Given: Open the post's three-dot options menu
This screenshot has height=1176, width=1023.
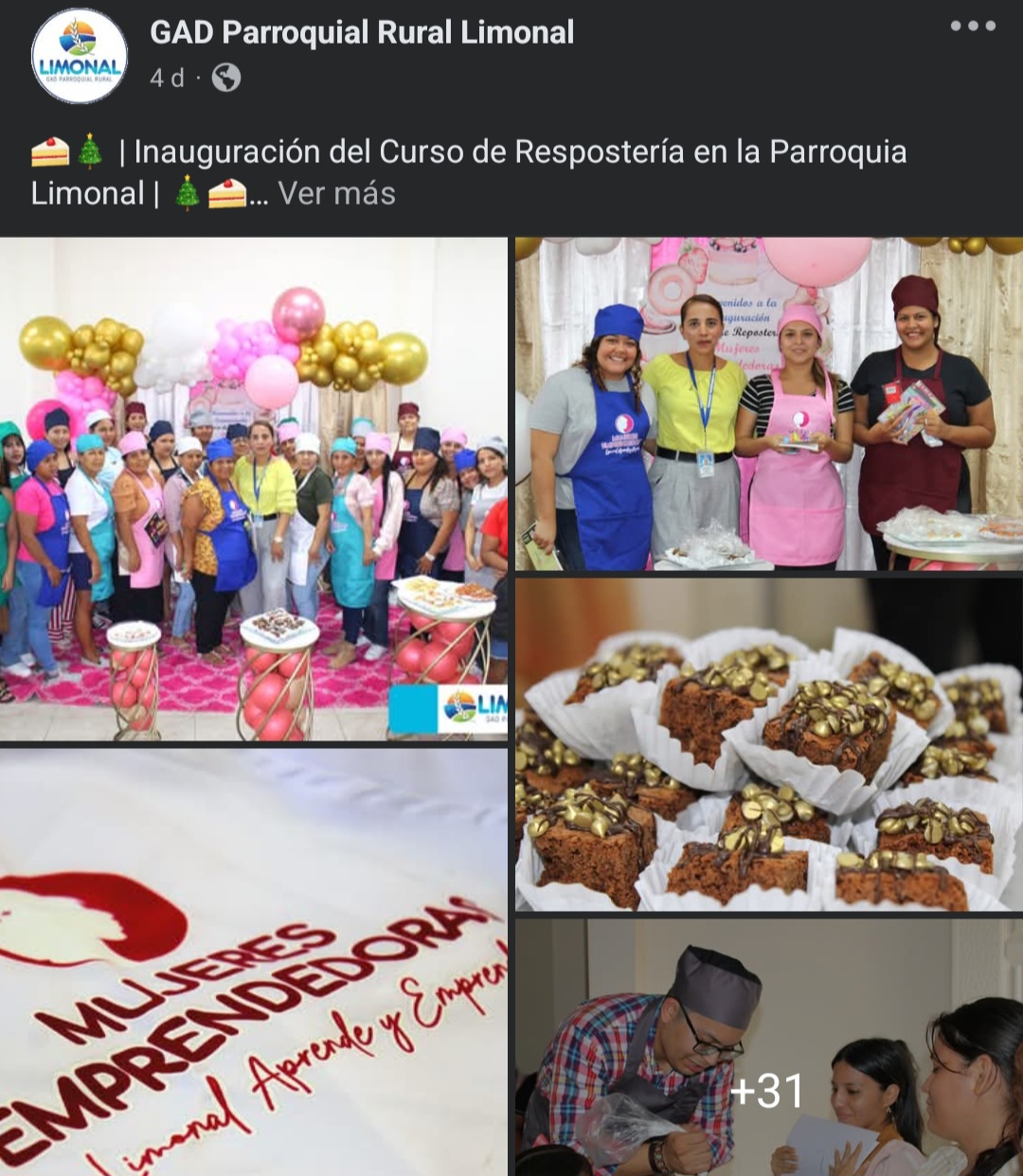Looking at the screenshot, I should [x=973, y=27].
